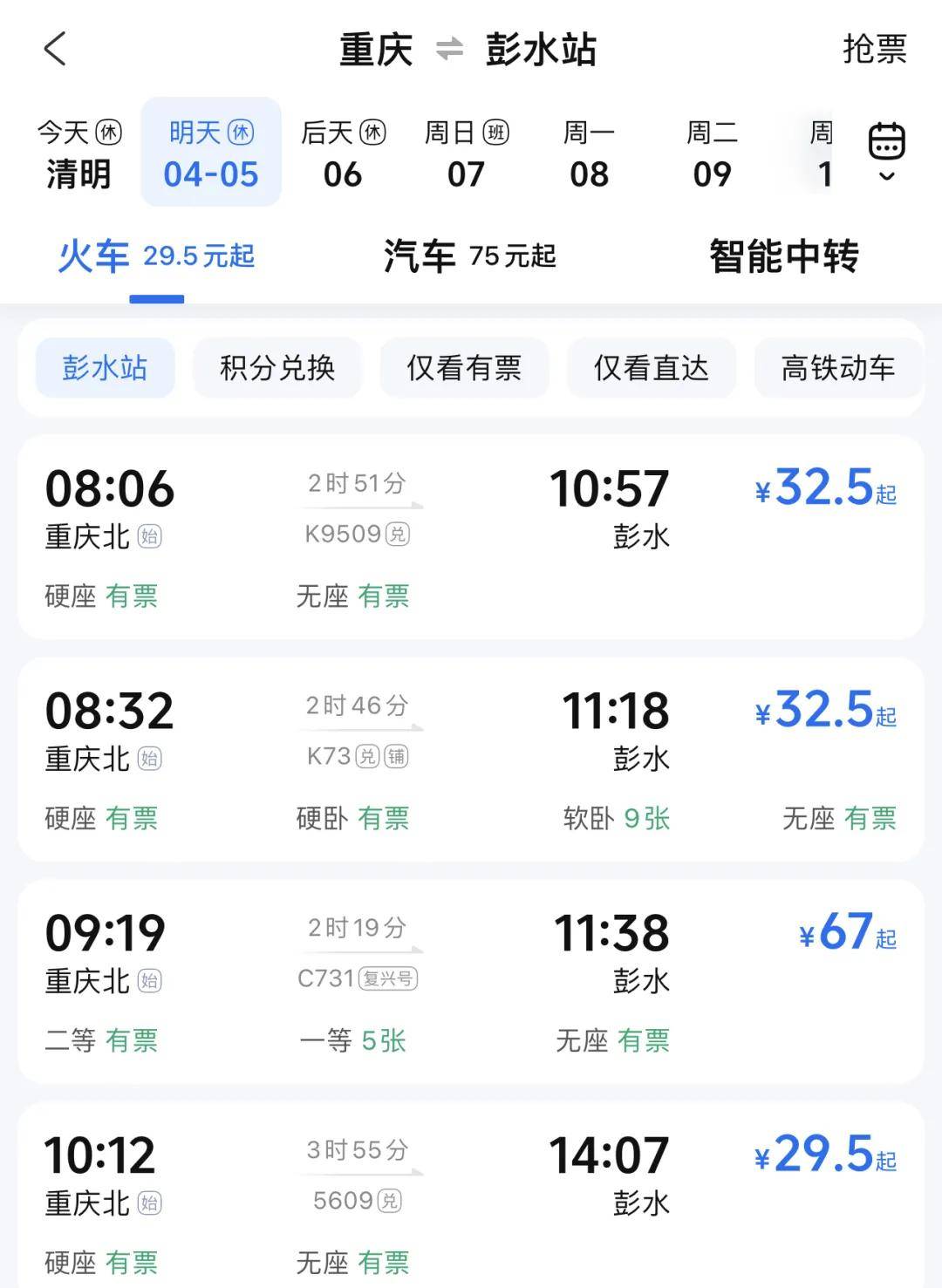
Task: Expand the date picker chevron below calendar
Action: click(887, 179)
